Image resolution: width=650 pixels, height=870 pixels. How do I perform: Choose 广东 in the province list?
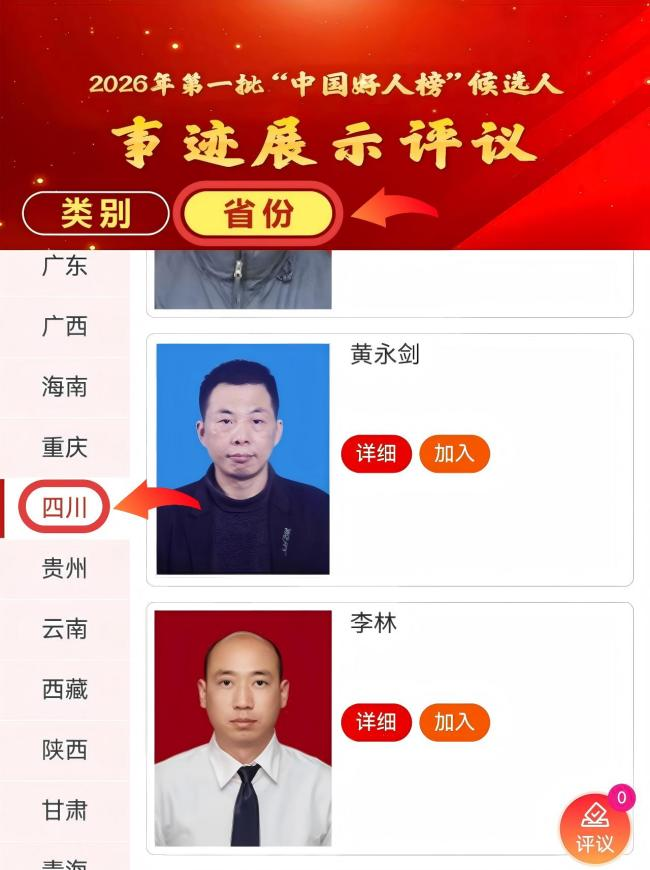click(65, 266)
